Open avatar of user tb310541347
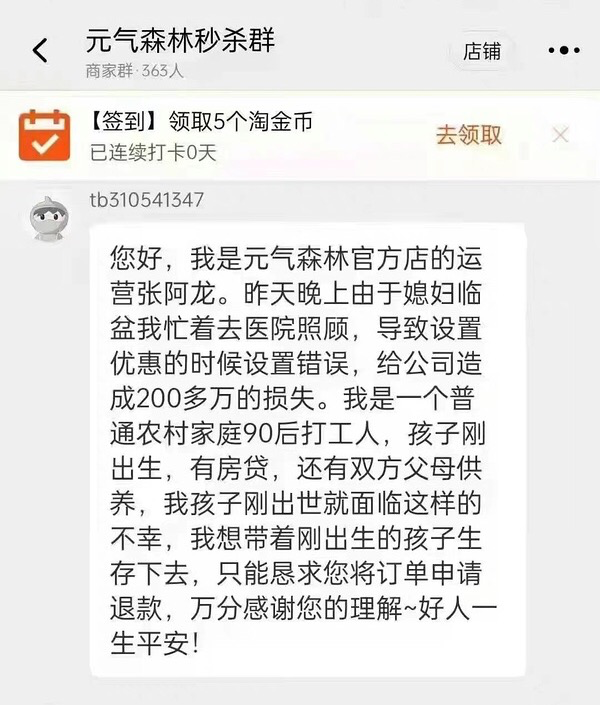Screen dimensions: 600x705 point(46,217)
